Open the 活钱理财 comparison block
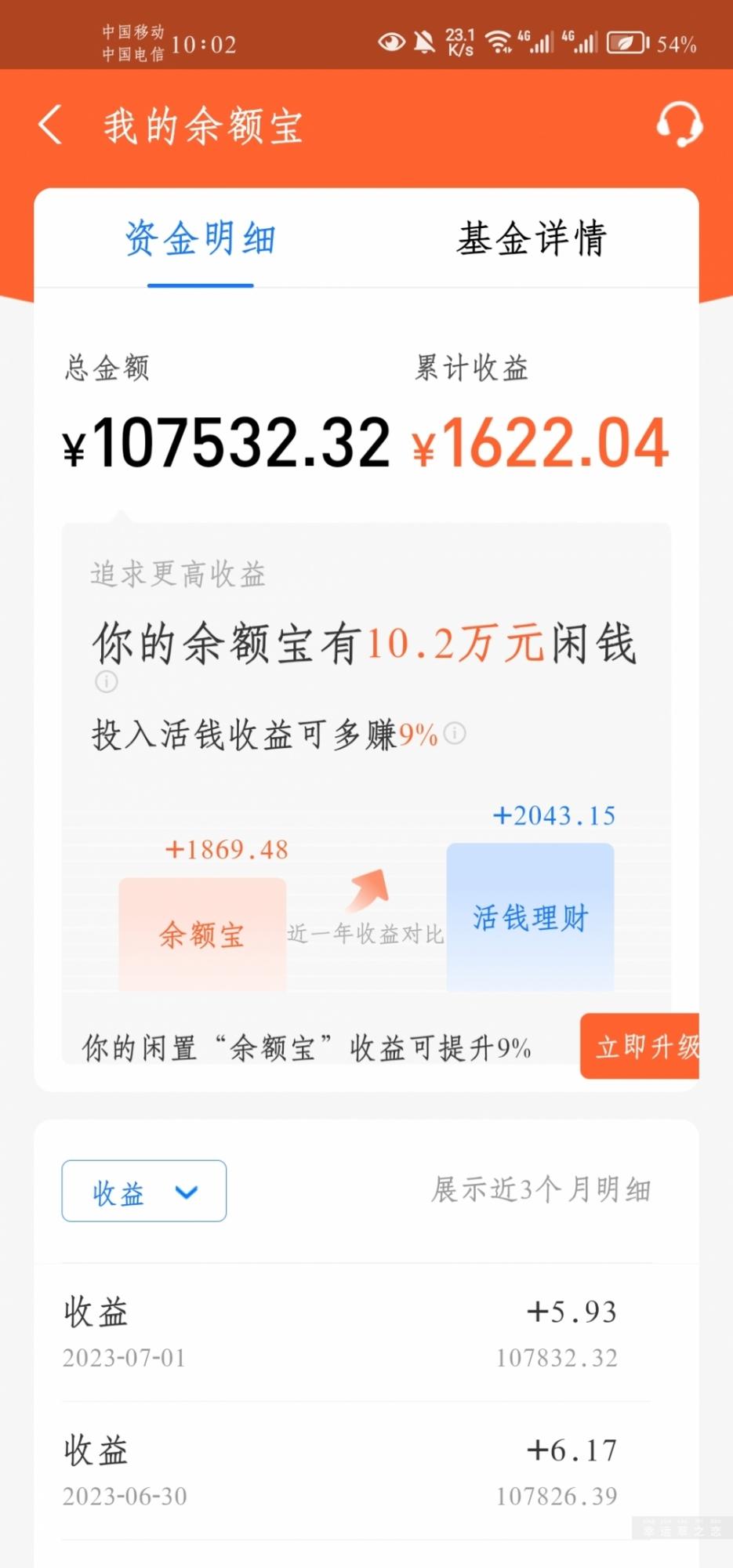Image resolution: width=733 pixels, height=1568 pixels. [530, 916]
